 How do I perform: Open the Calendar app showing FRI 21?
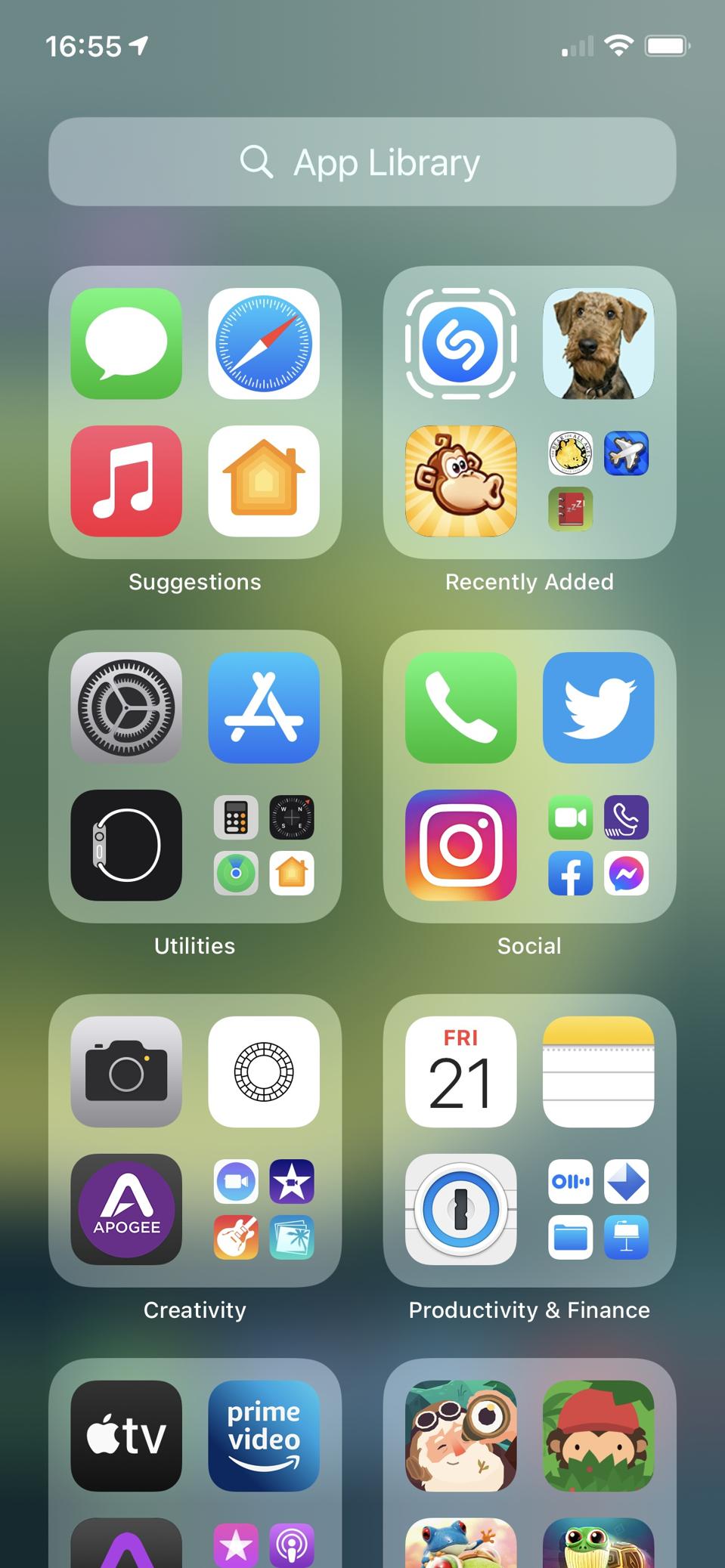click(461, 1072)
